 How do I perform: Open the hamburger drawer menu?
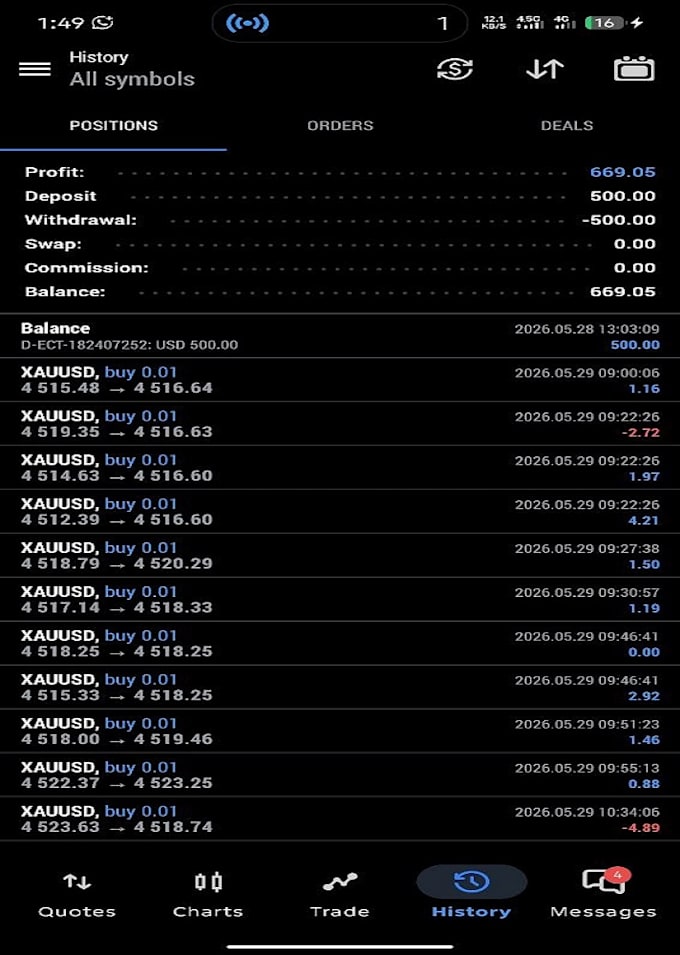(x=35, y=69)
